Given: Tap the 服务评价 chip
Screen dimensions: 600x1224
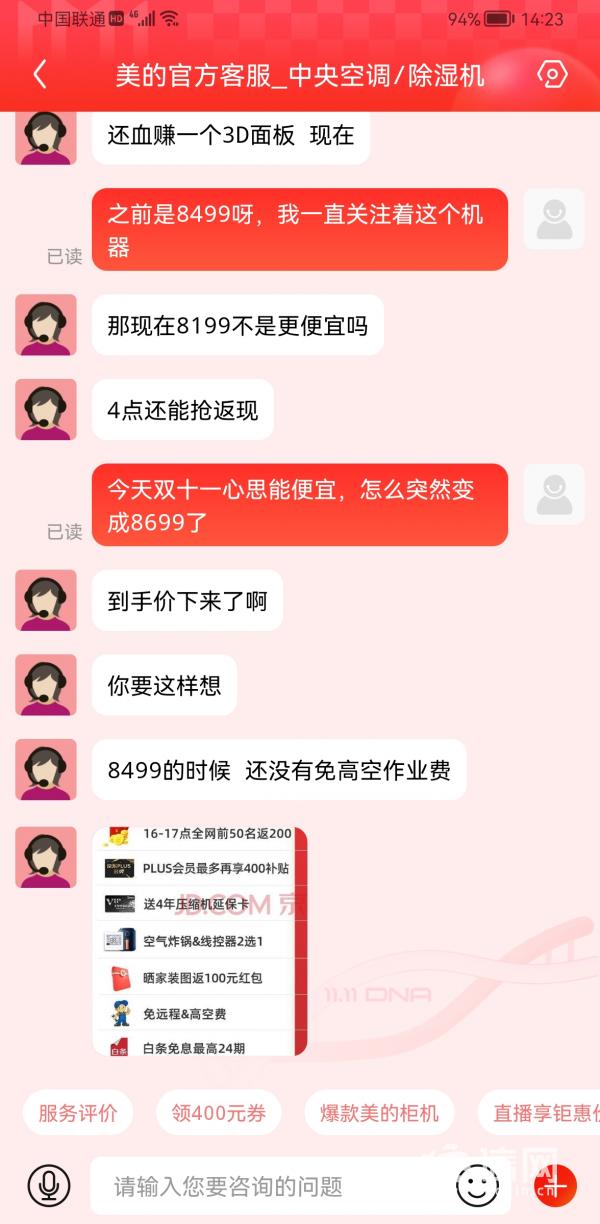Looking at the screenshot, I should click(78, 1113).
